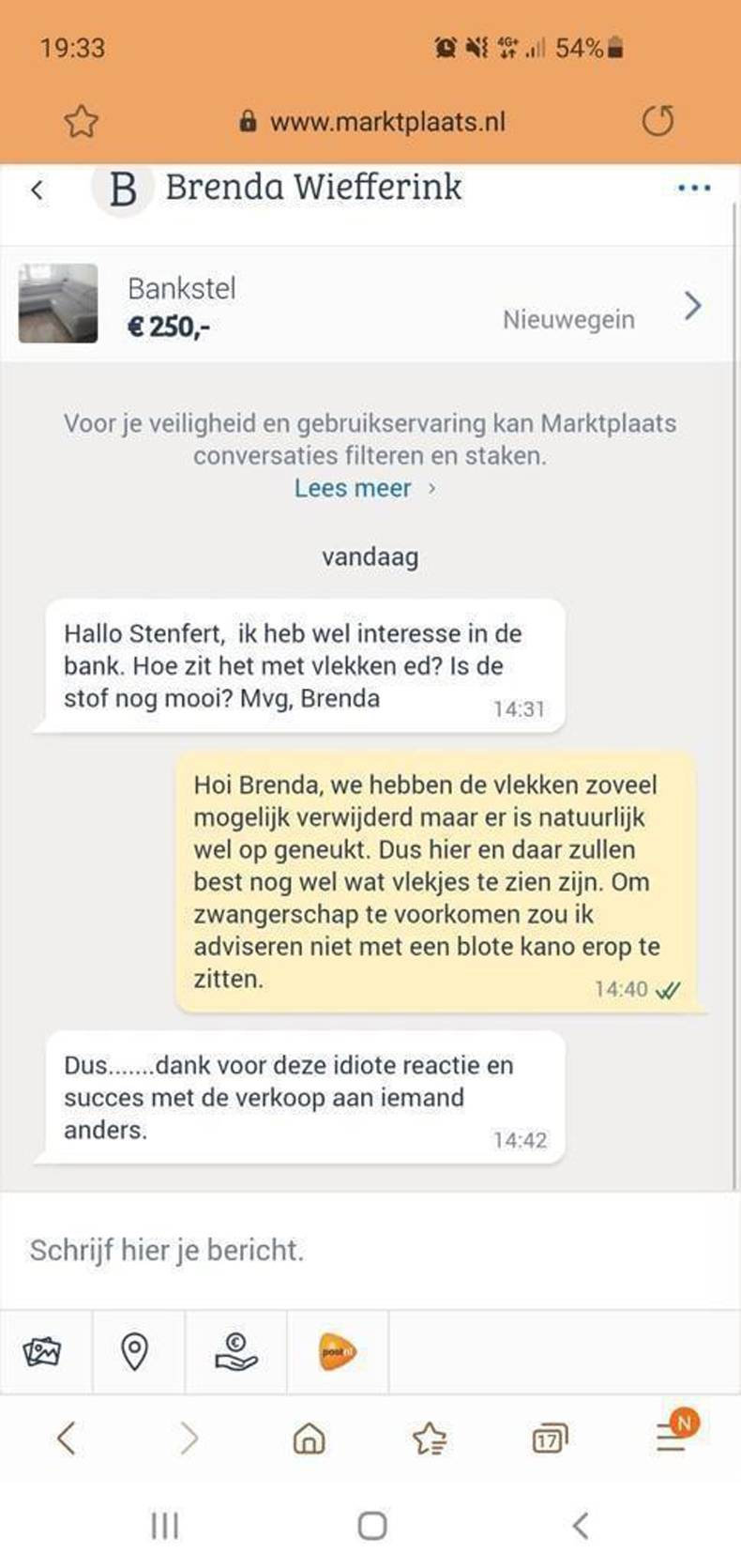Open the browser bookmarks list
This screenshot has width=741, height=1568.
(x=429, y=1438)
